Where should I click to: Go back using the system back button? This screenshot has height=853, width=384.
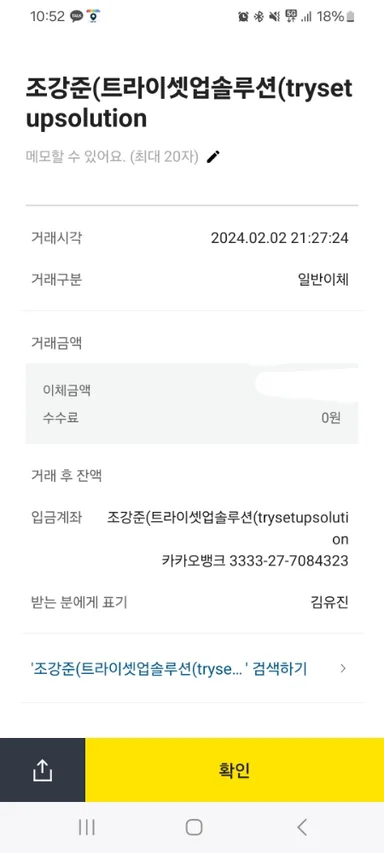[302, 827]
